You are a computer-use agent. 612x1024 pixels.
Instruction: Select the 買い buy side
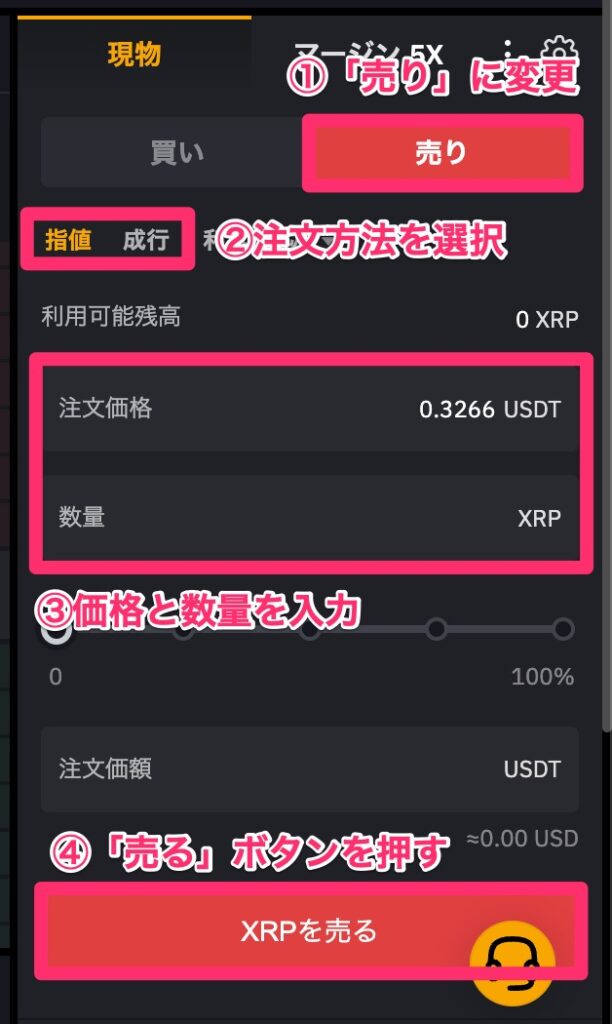[x=171, y=153]
